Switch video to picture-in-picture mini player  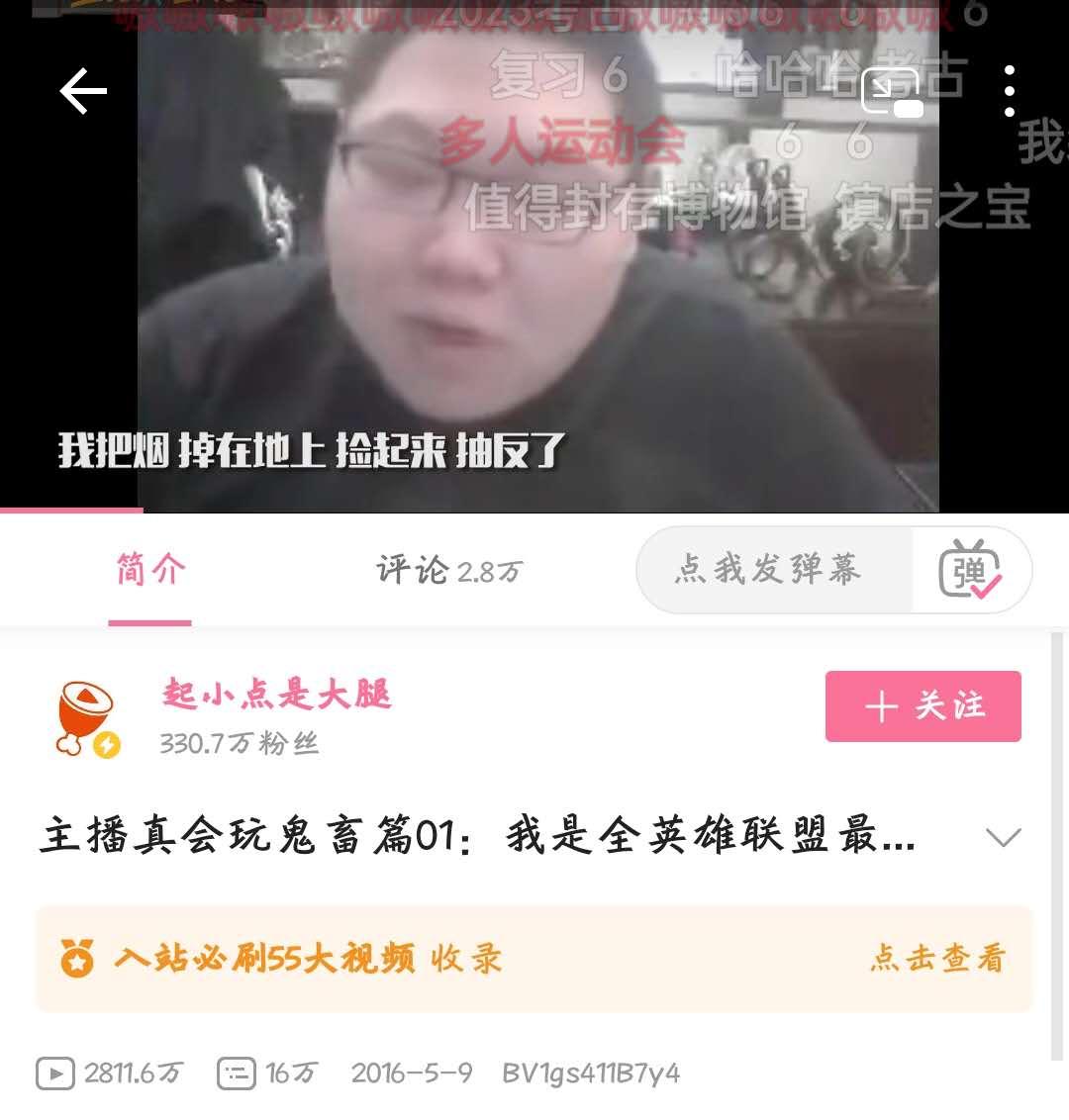click(x=892, y=92)
